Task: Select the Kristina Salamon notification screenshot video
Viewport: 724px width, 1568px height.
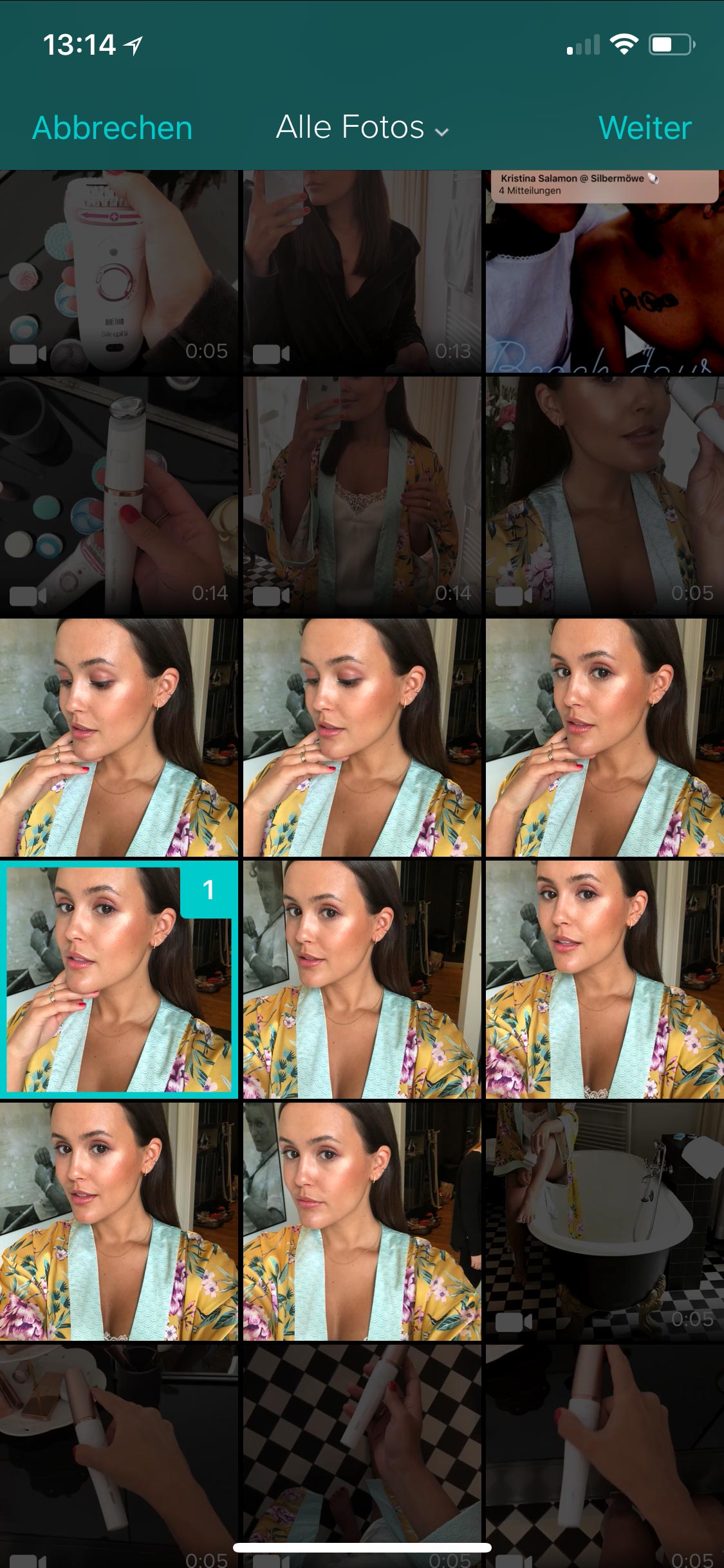Action: click(x=605, y=272)
